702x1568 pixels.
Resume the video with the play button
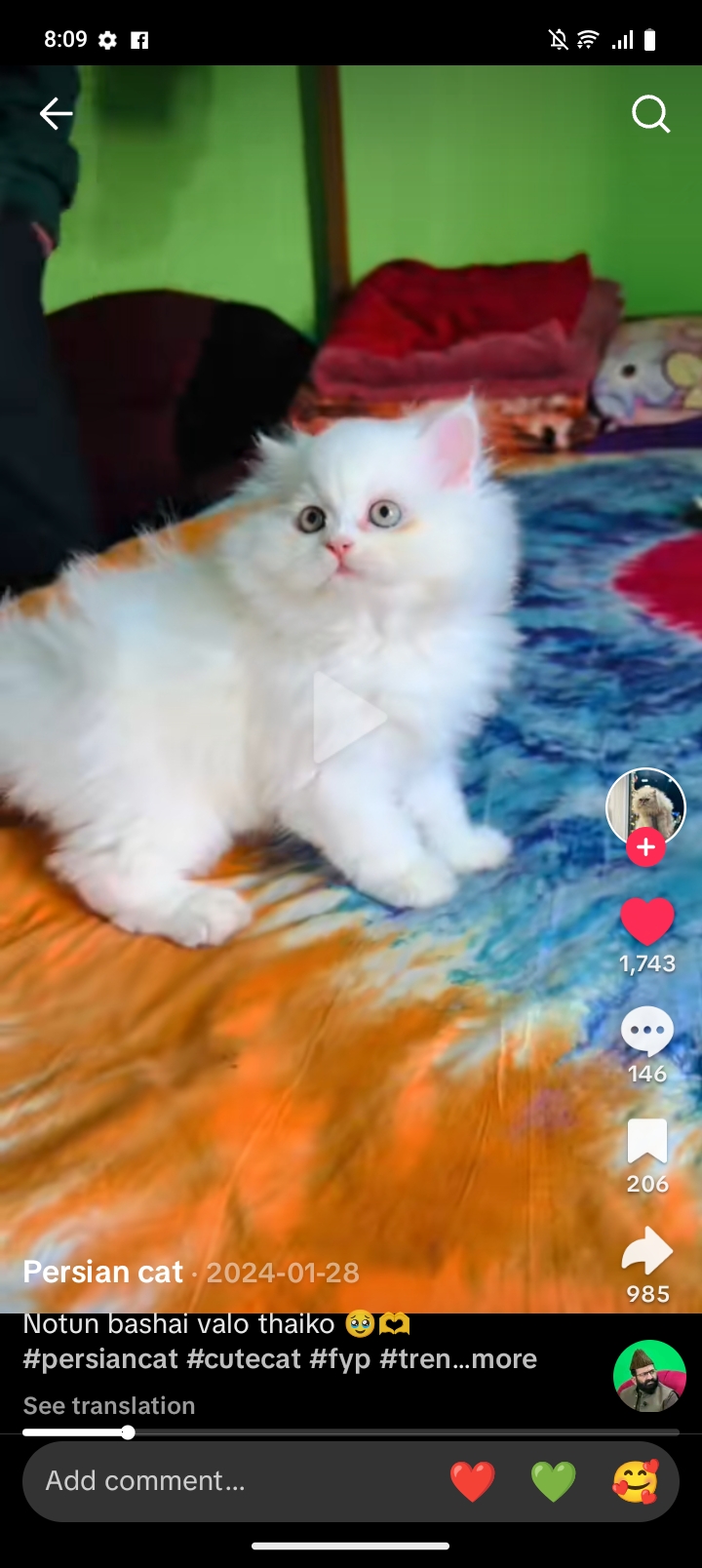349,718
